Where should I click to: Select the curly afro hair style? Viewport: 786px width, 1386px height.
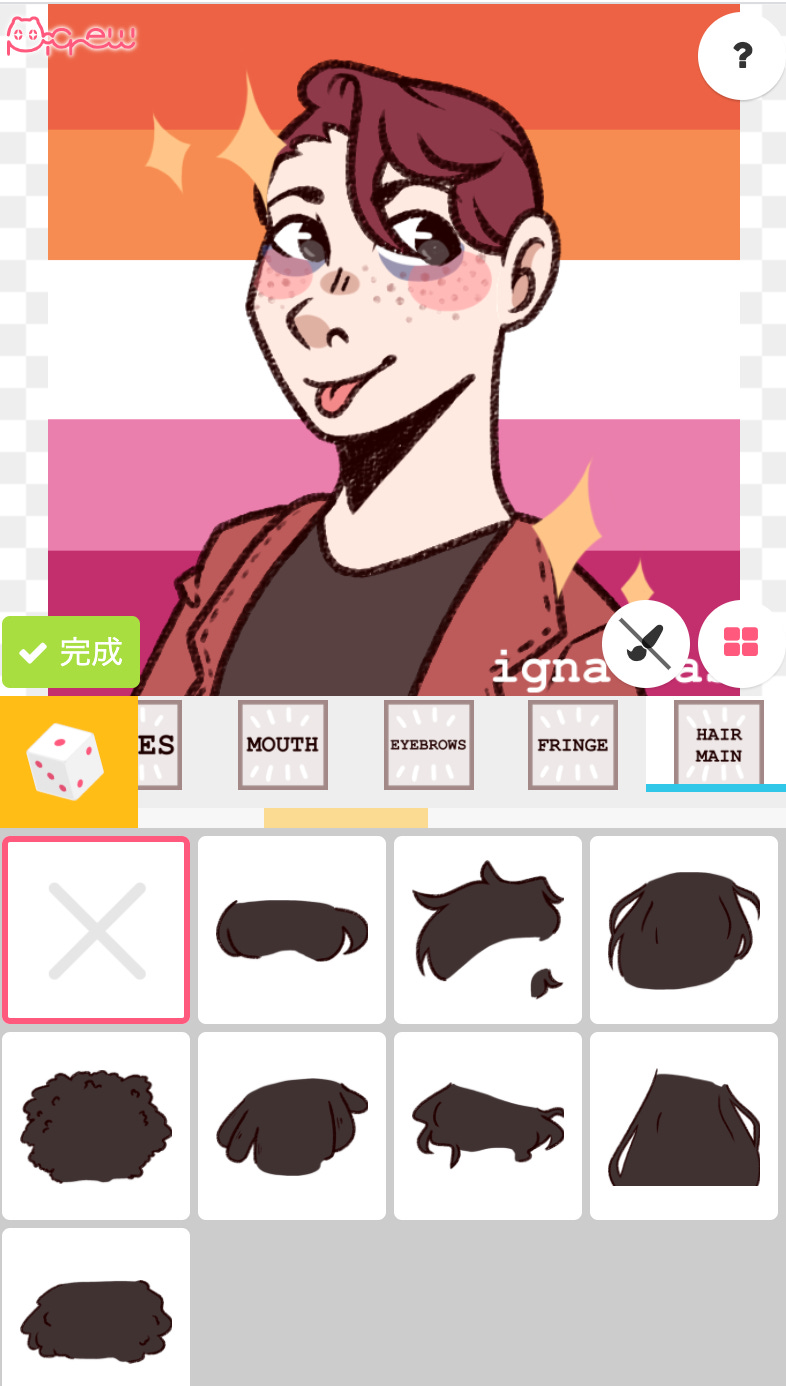95,1124
